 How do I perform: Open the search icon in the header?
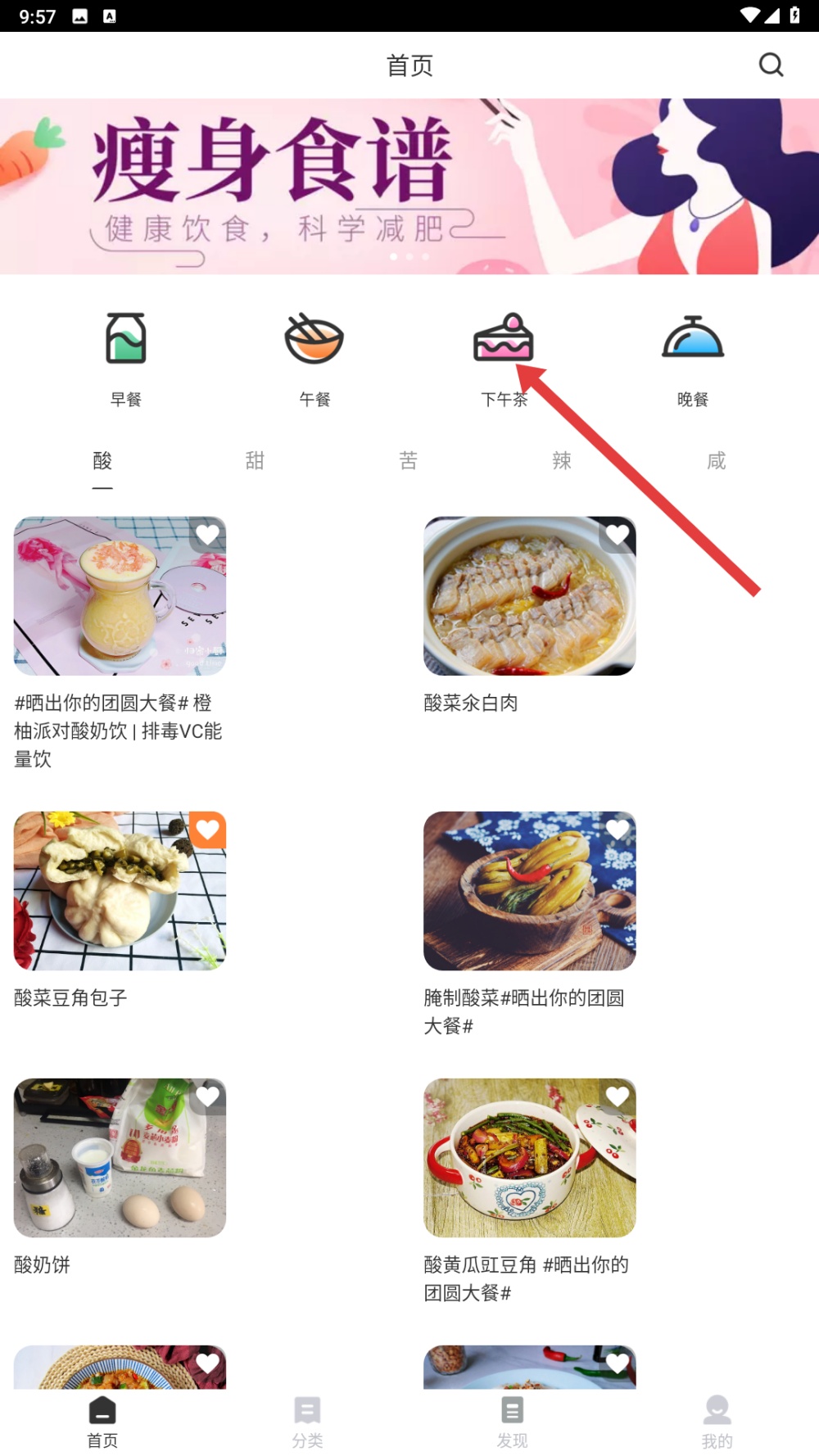771,65
